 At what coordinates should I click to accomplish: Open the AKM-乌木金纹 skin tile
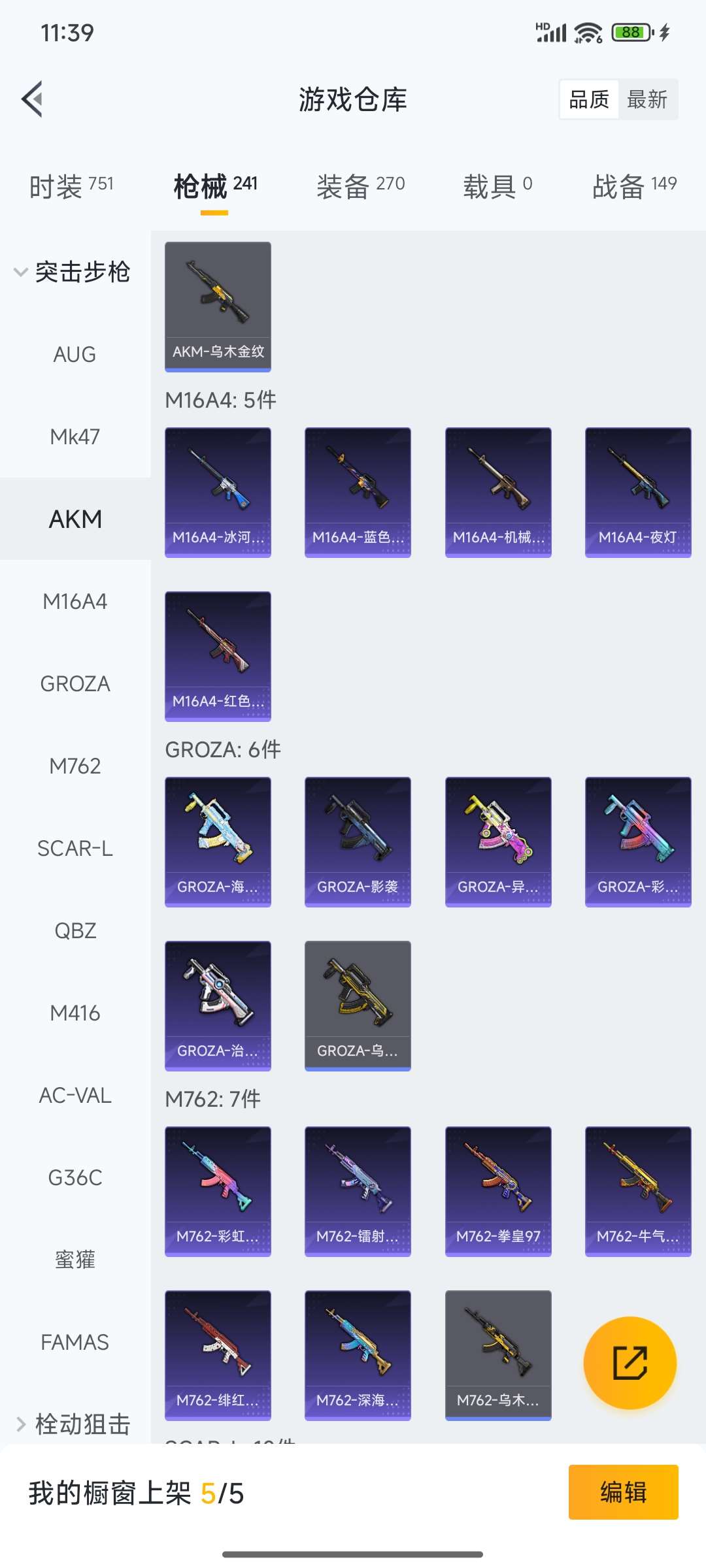point(218,306)
